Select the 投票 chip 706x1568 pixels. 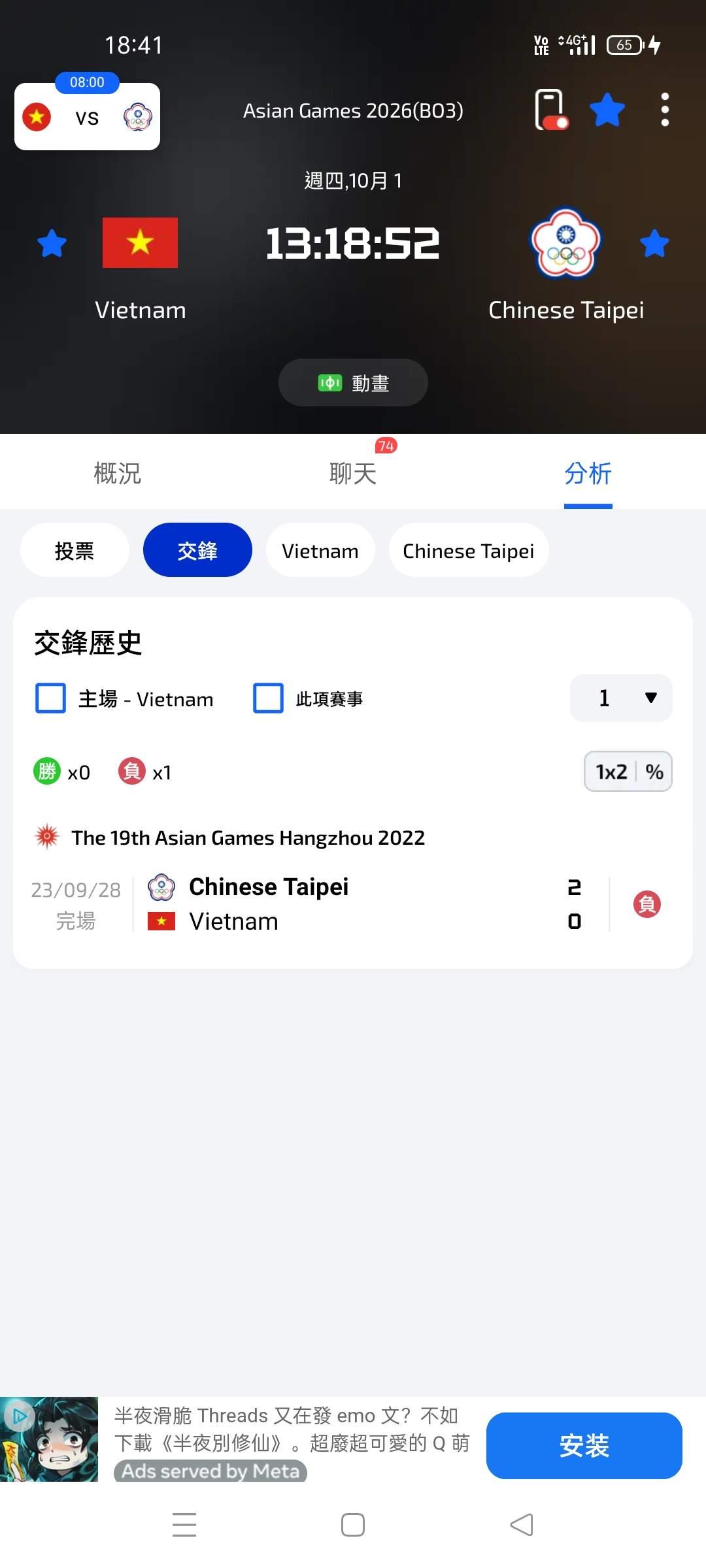click(75, 550)
